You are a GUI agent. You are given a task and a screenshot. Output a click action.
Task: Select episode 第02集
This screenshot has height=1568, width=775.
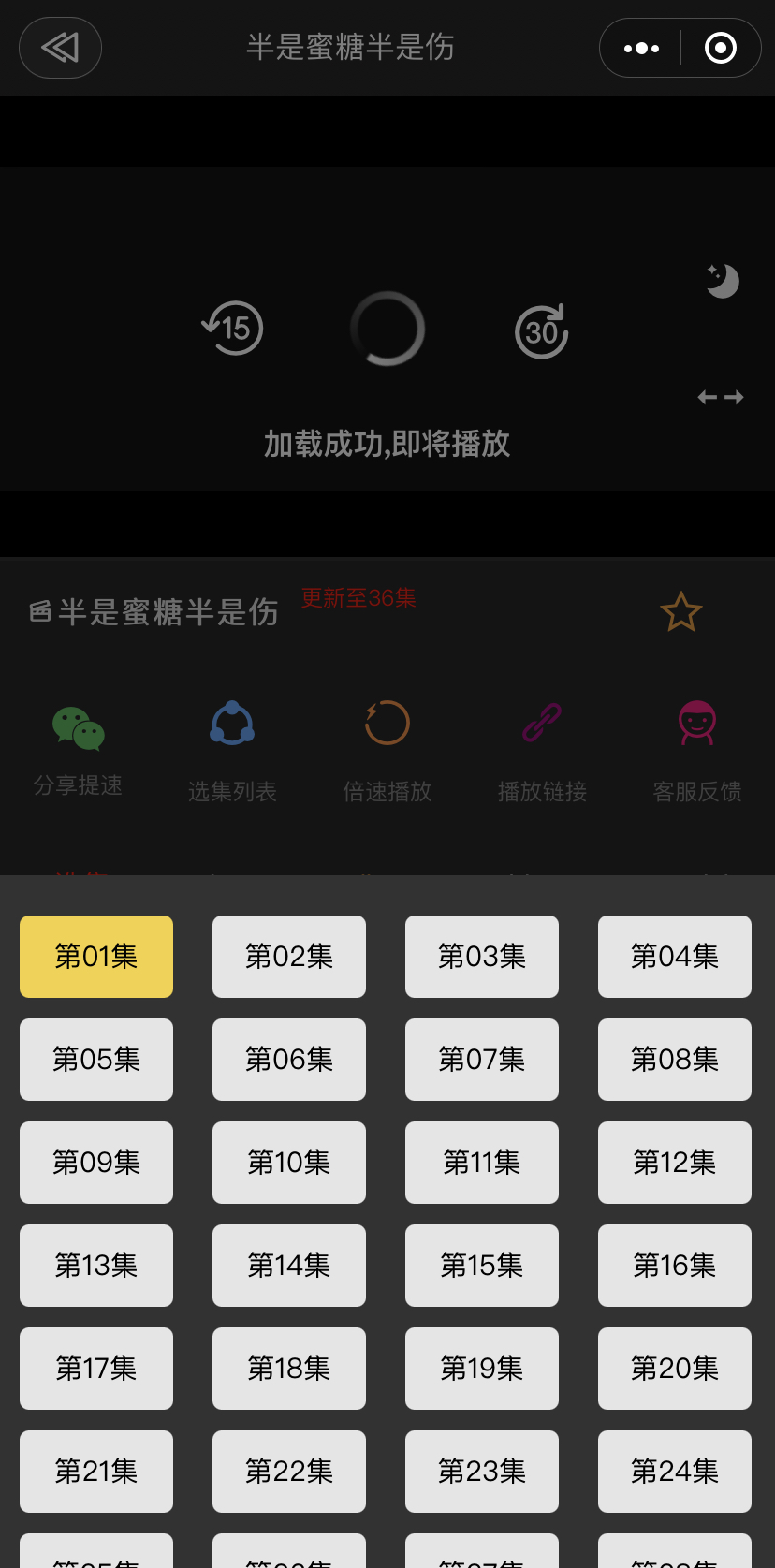(x=289, y=957)
